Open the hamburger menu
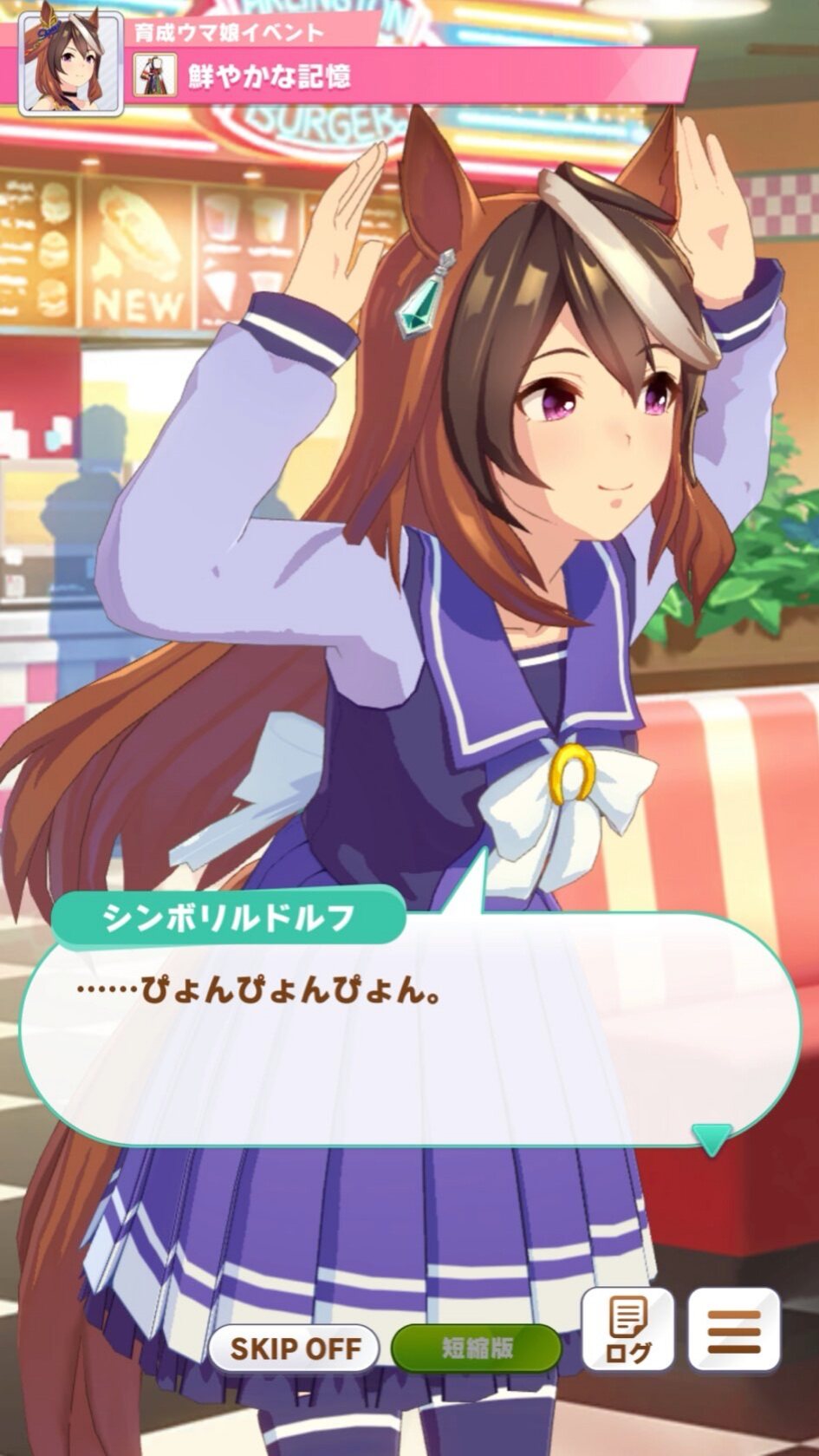The image size is (819, 1456). (x=733, y=1329)
